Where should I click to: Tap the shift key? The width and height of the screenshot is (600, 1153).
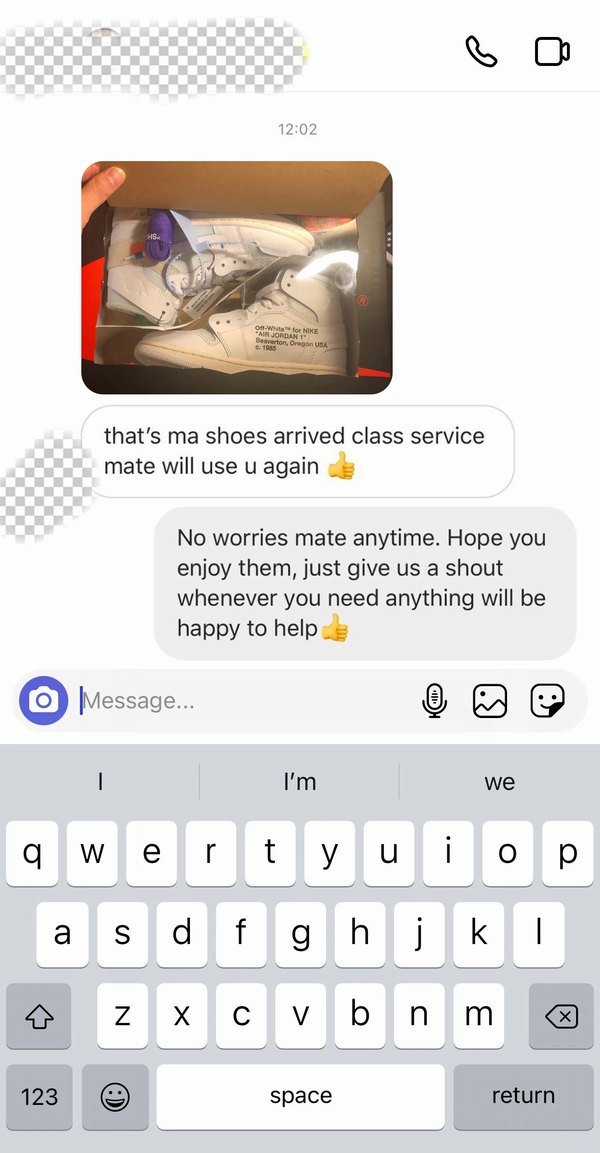(x=39, y=1016)
